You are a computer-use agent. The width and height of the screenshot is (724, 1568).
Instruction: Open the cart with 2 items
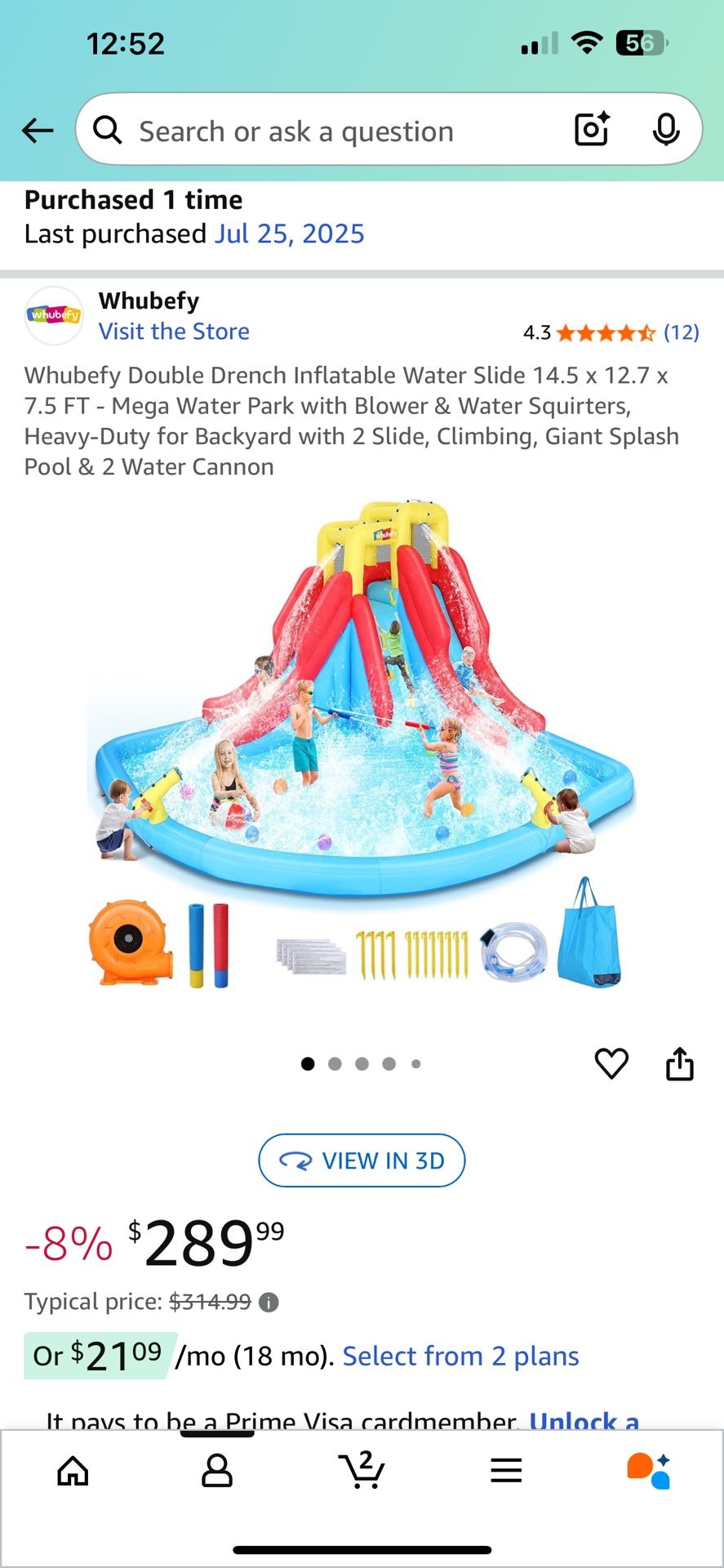(x=362, y=1471)
